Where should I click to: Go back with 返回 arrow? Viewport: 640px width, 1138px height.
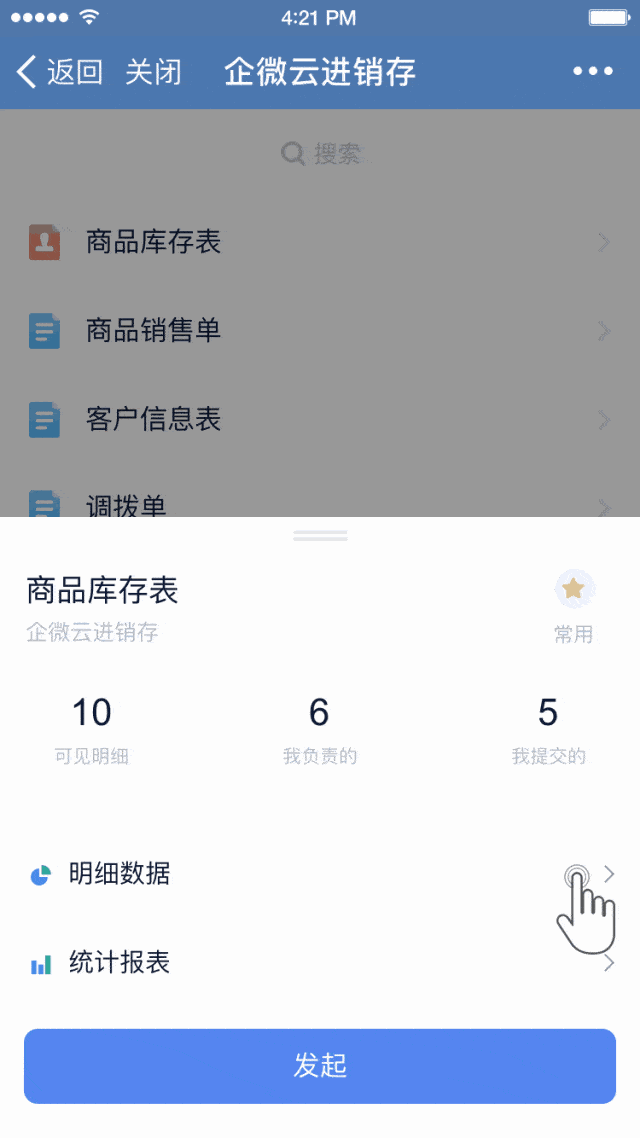tap(60, 72)
